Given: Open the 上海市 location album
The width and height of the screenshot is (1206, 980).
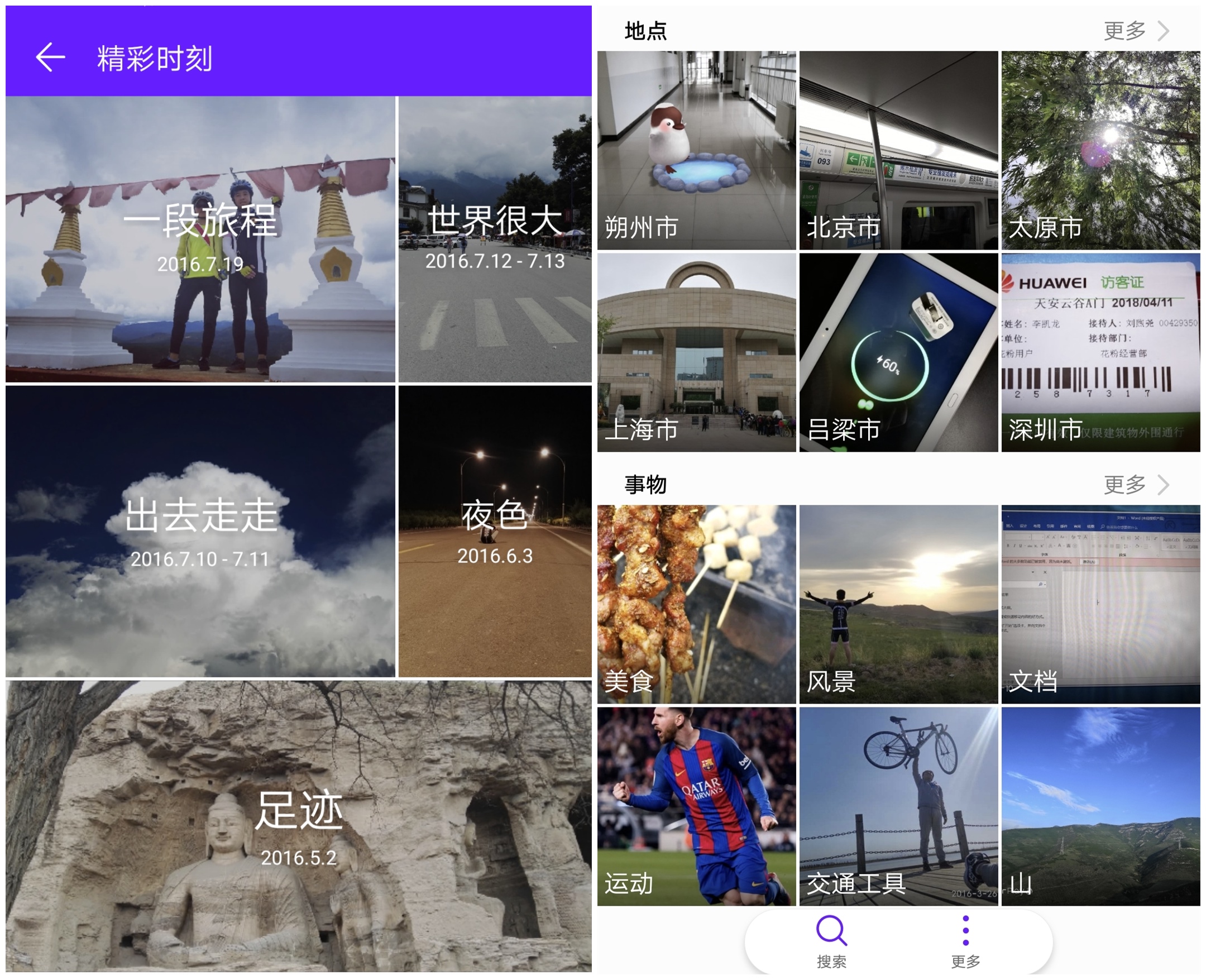Looking at the screenshot, I should click(x=696, y=352).
